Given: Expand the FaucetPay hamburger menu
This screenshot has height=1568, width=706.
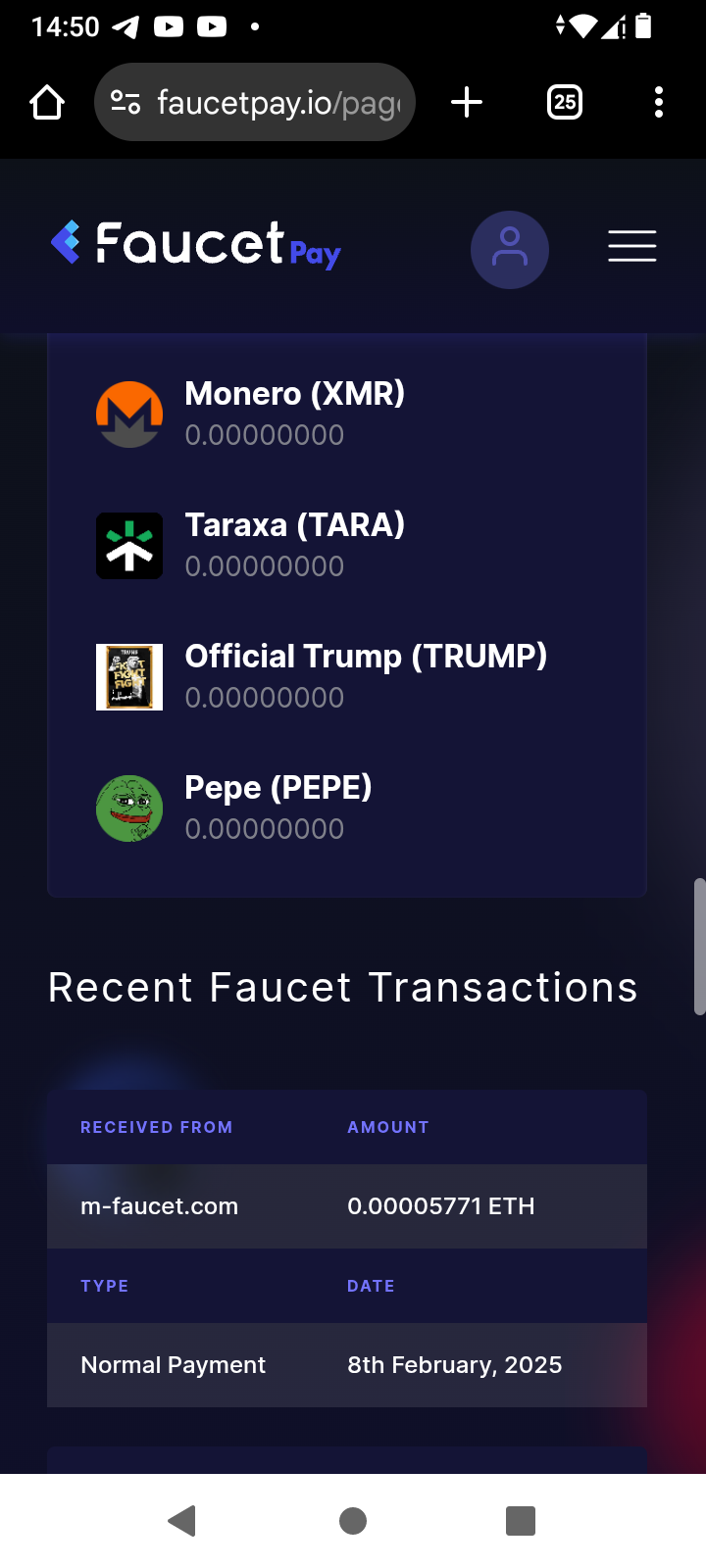Looking at the screenshot, I should [631, 246].
